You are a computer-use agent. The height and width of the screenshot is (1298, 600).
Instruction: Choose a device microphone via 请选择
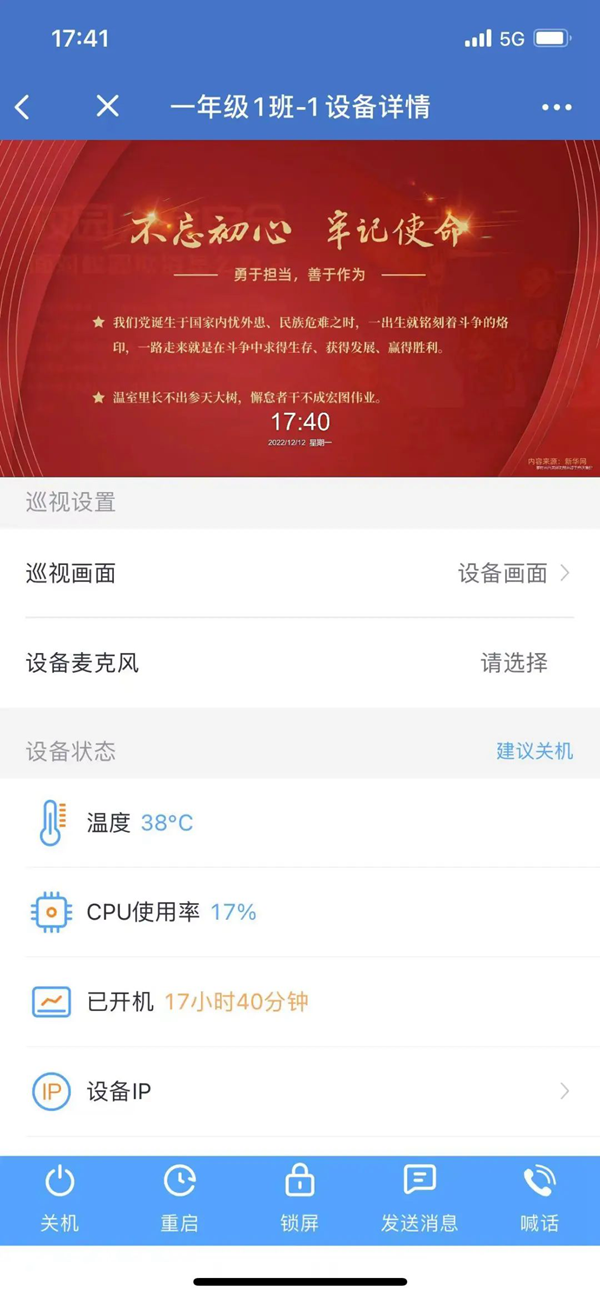(x=514, y=663)
